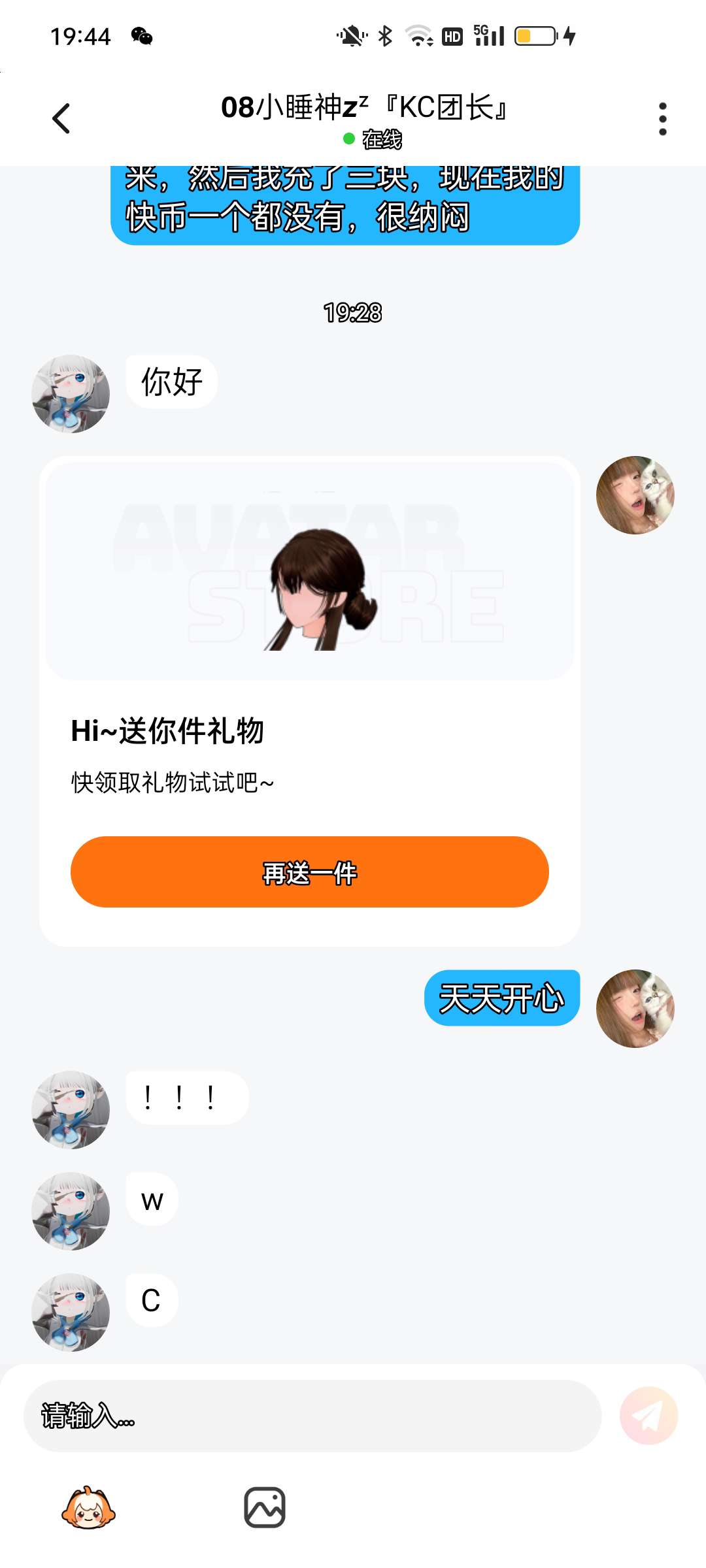The image size is (706, 1568).
Task: Attach a picture from the gallery
Action: click(265, 1508)
